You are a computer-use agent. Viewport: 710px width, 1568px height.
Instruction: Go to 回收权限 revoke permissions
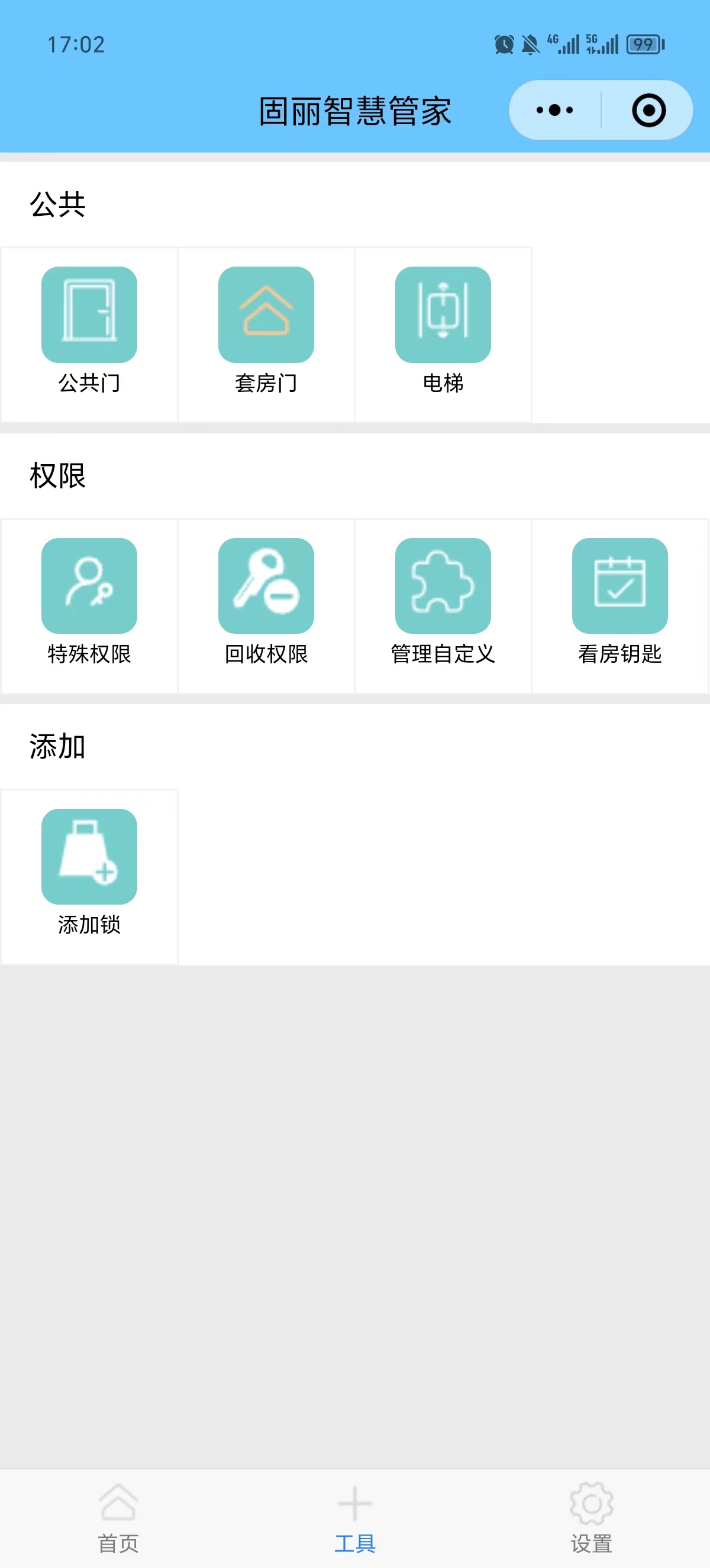pos(266,602)
